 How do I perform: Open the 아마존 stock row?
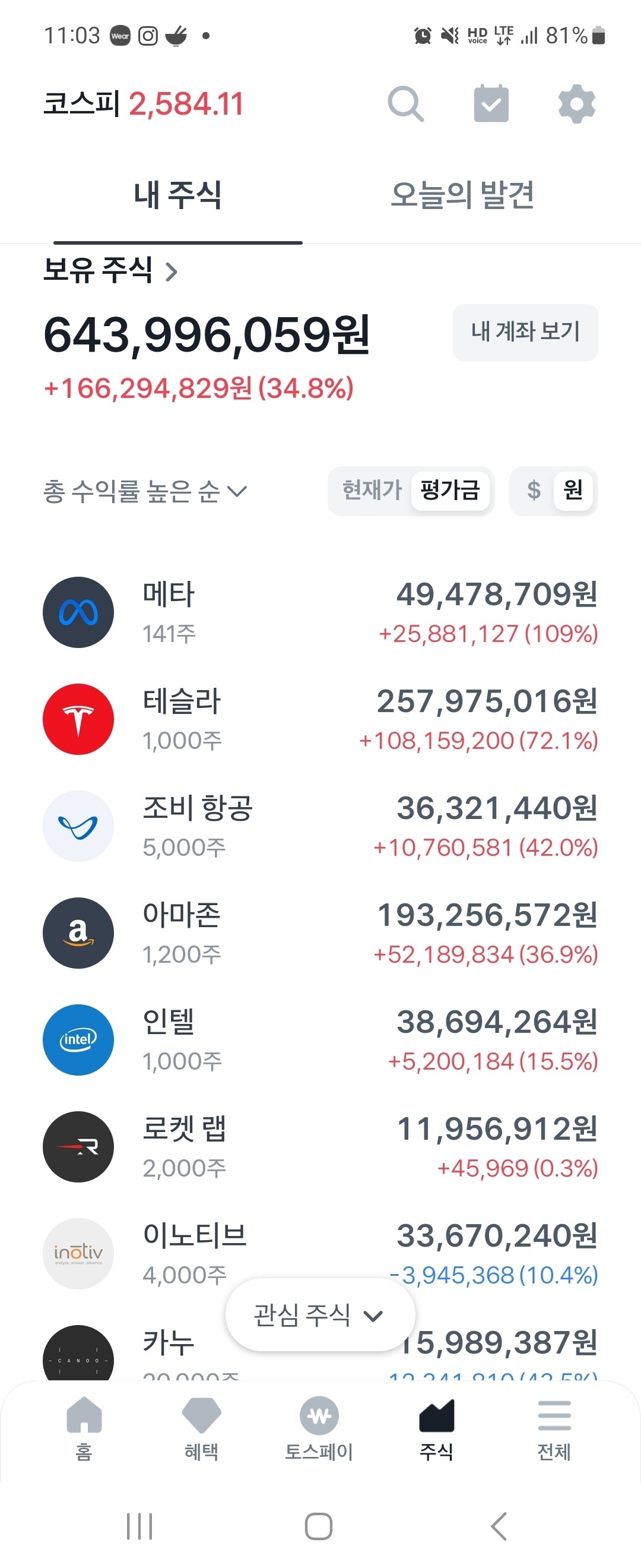coord(320,933)
